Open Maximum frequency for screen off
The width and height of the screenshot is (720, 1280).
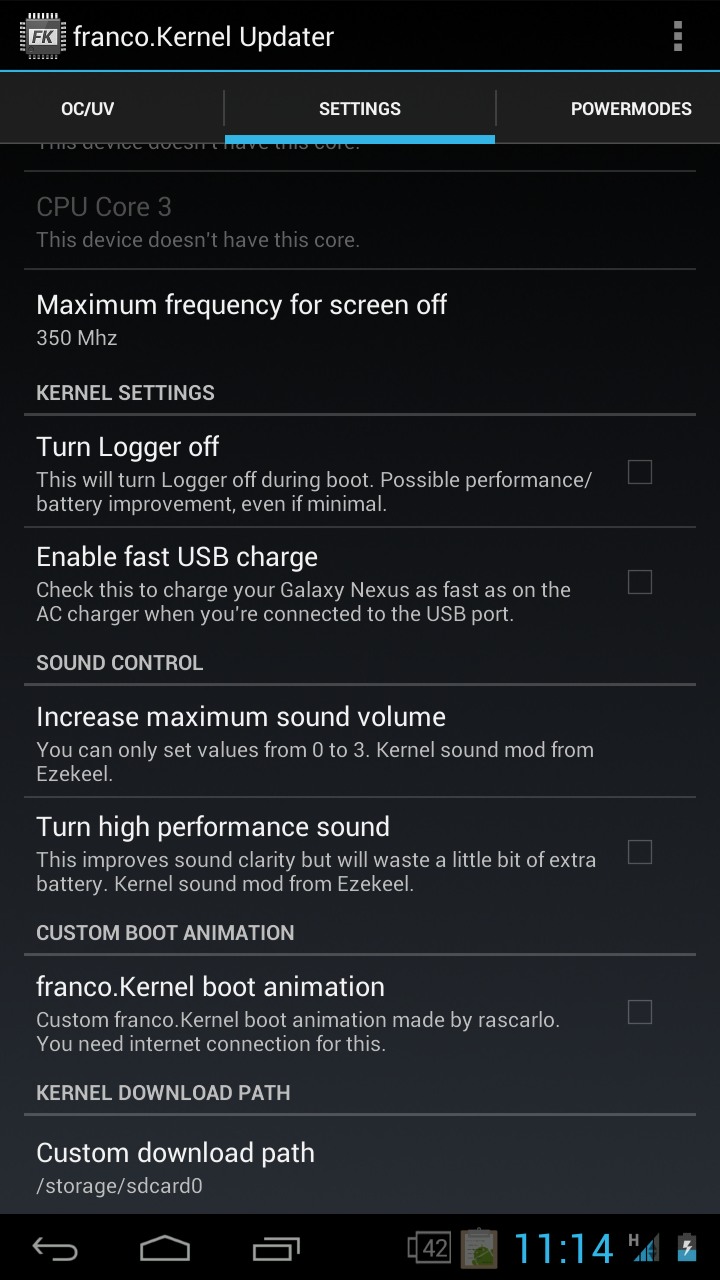[360, 320]
